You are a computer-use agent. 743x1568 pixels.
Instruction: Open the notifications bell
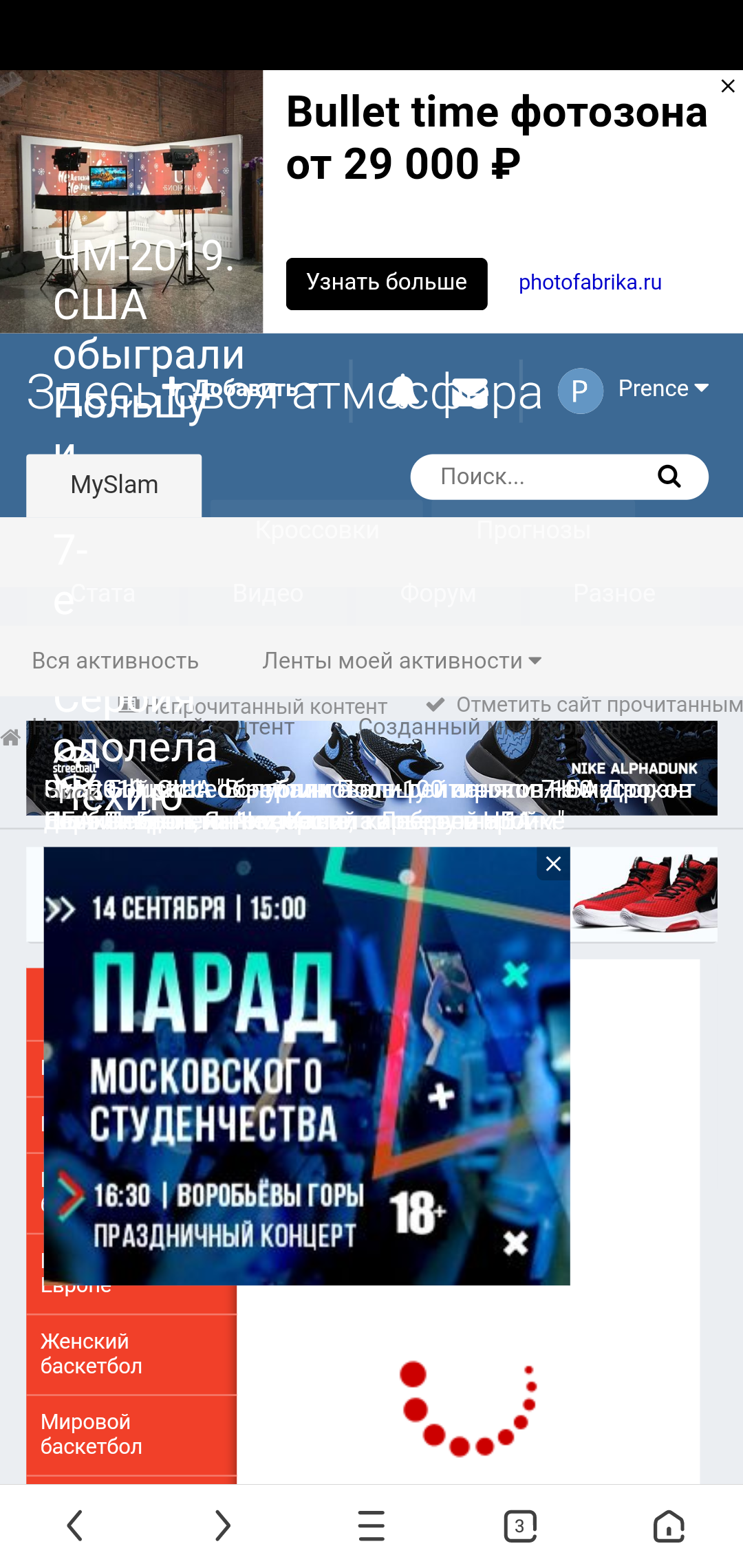pos(402,391)
